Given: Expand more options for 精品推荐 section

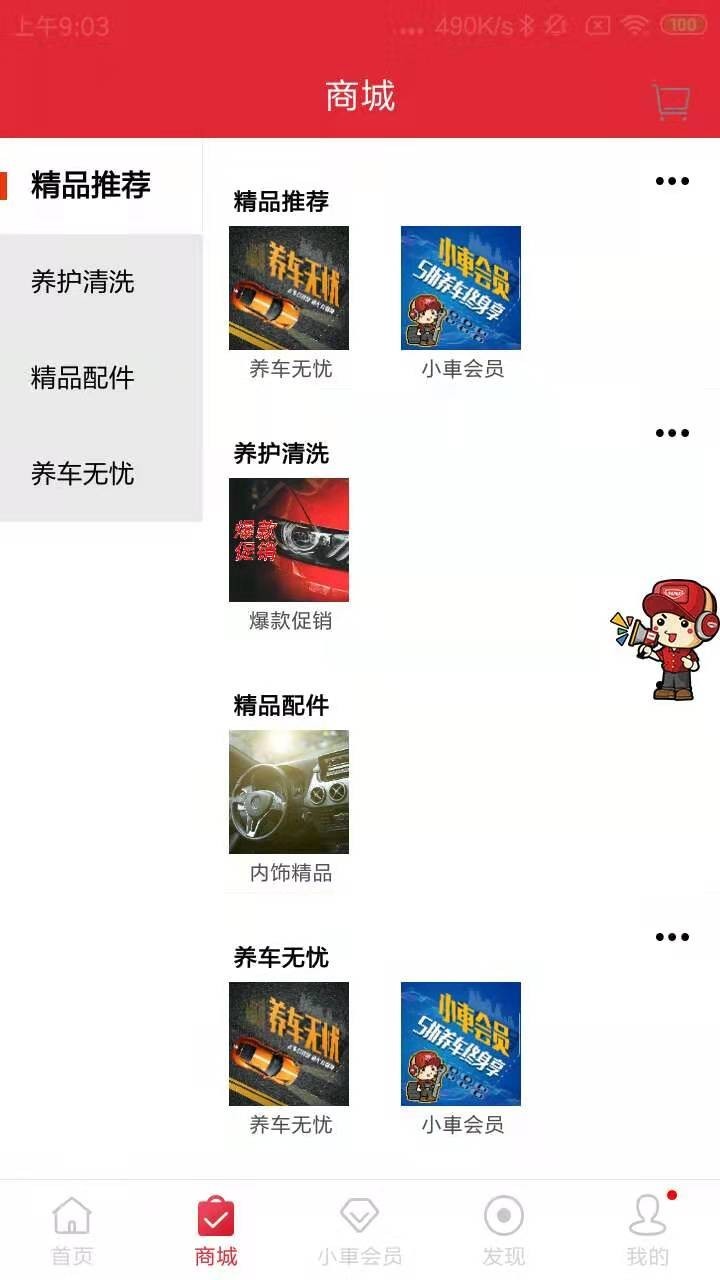Looking at the screenshot, I should [x=673, y=181].
